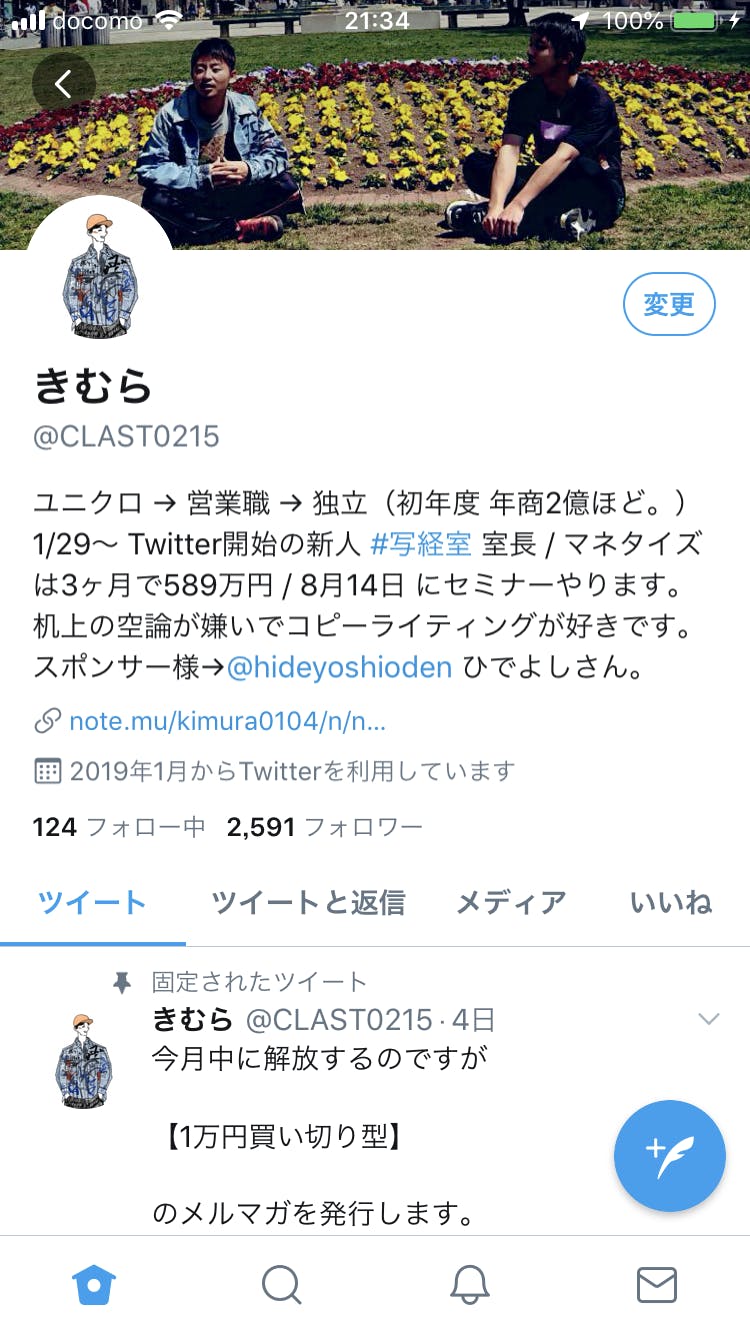Open the notifications bell tab

pos(469,1284)
